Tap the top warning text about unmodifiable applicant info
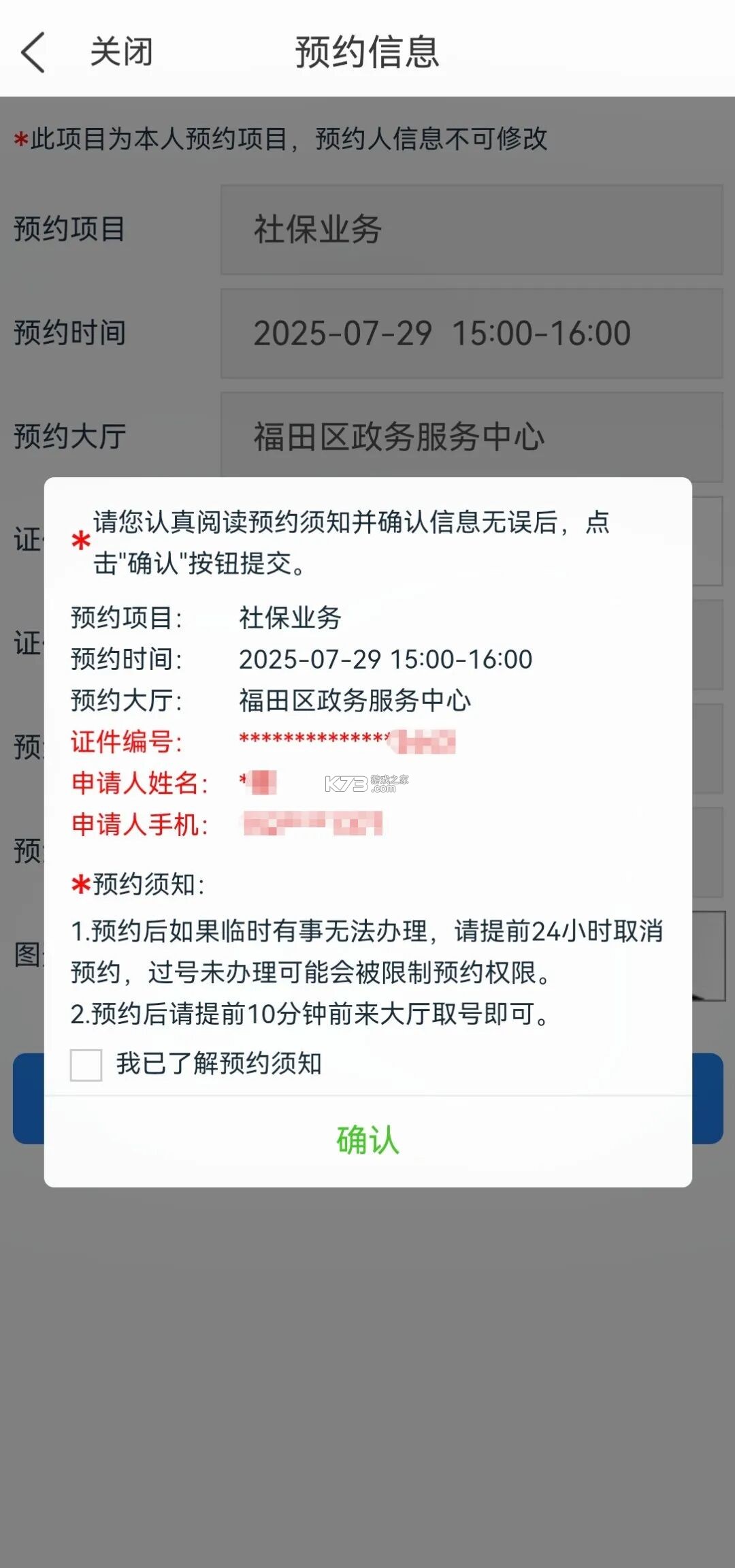 coord(282,140)
